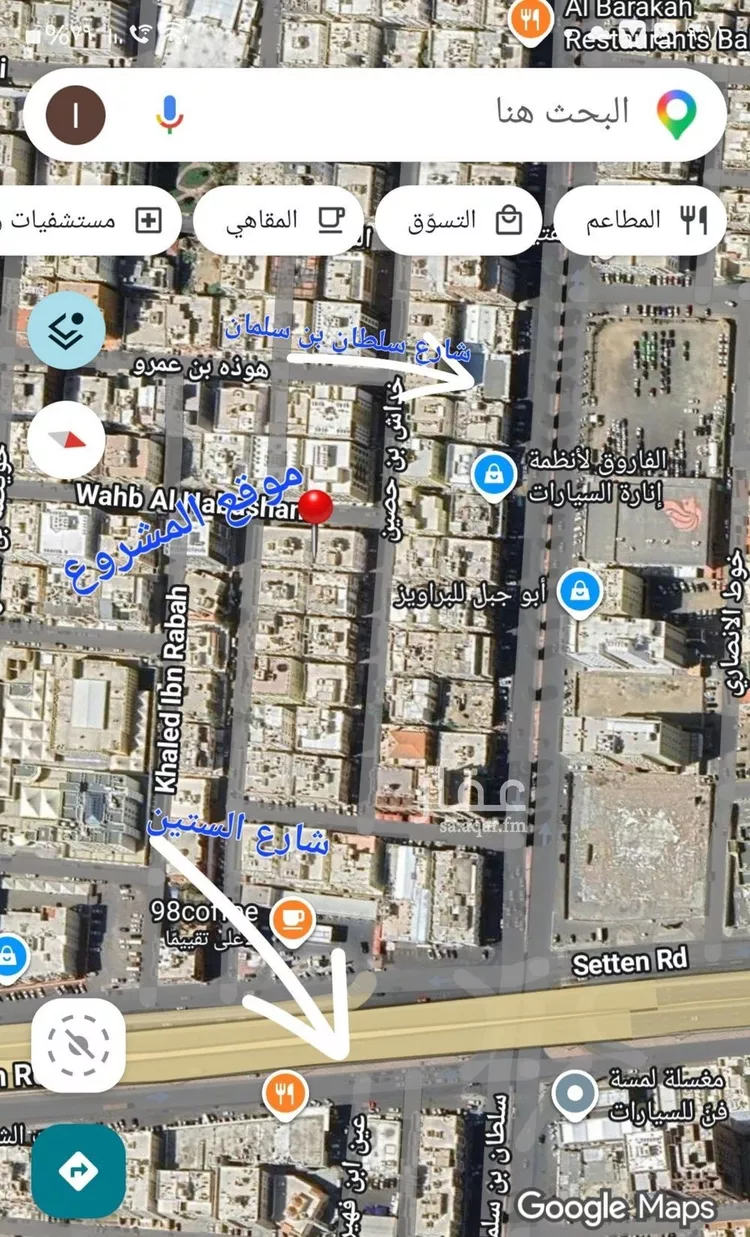The width and height of the screenshot is (750, 1237).
Task: Center map on my location
Action: 78,1045
